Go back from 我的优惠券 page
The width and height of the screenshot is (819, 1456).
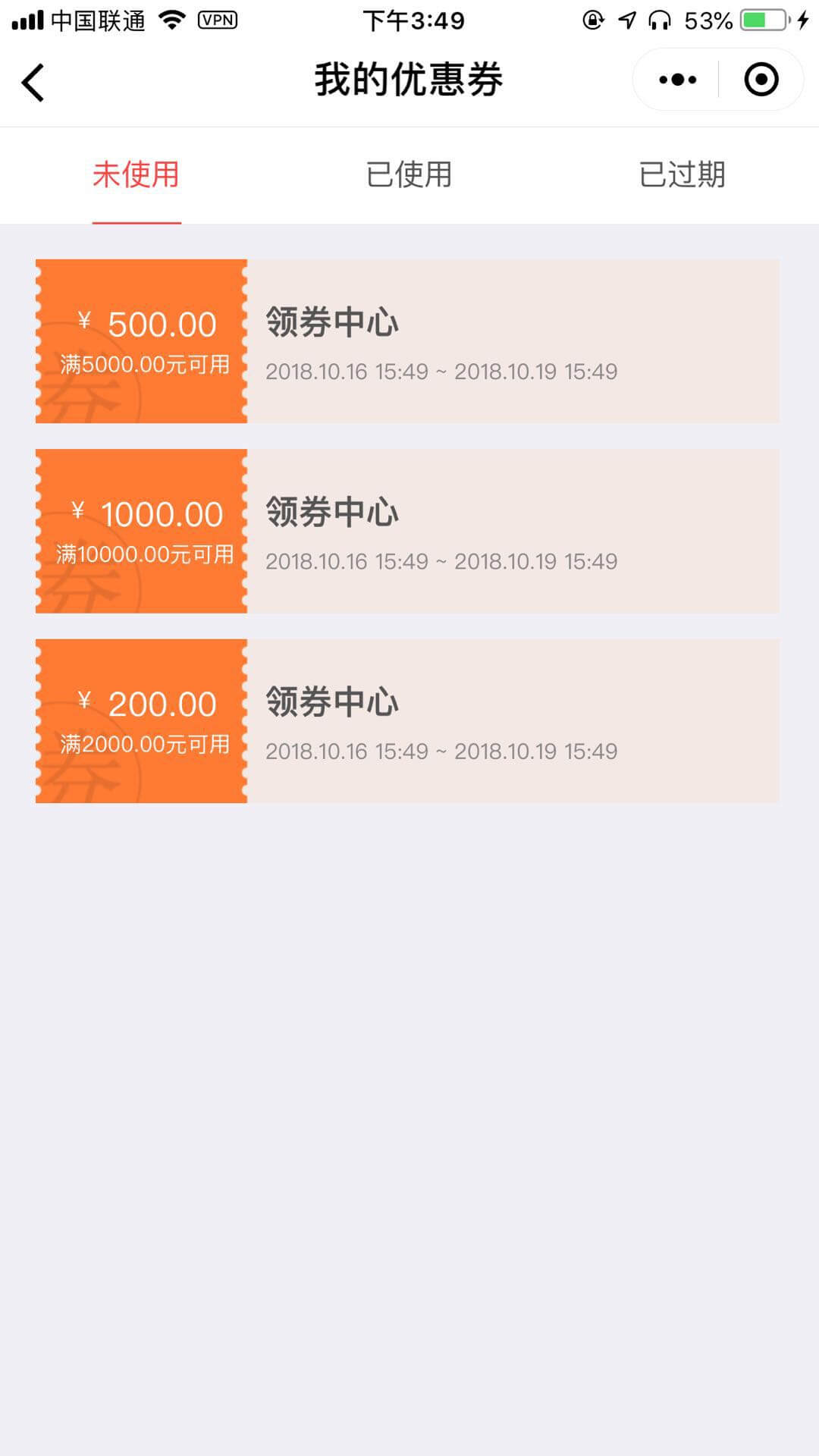[33, 82]
